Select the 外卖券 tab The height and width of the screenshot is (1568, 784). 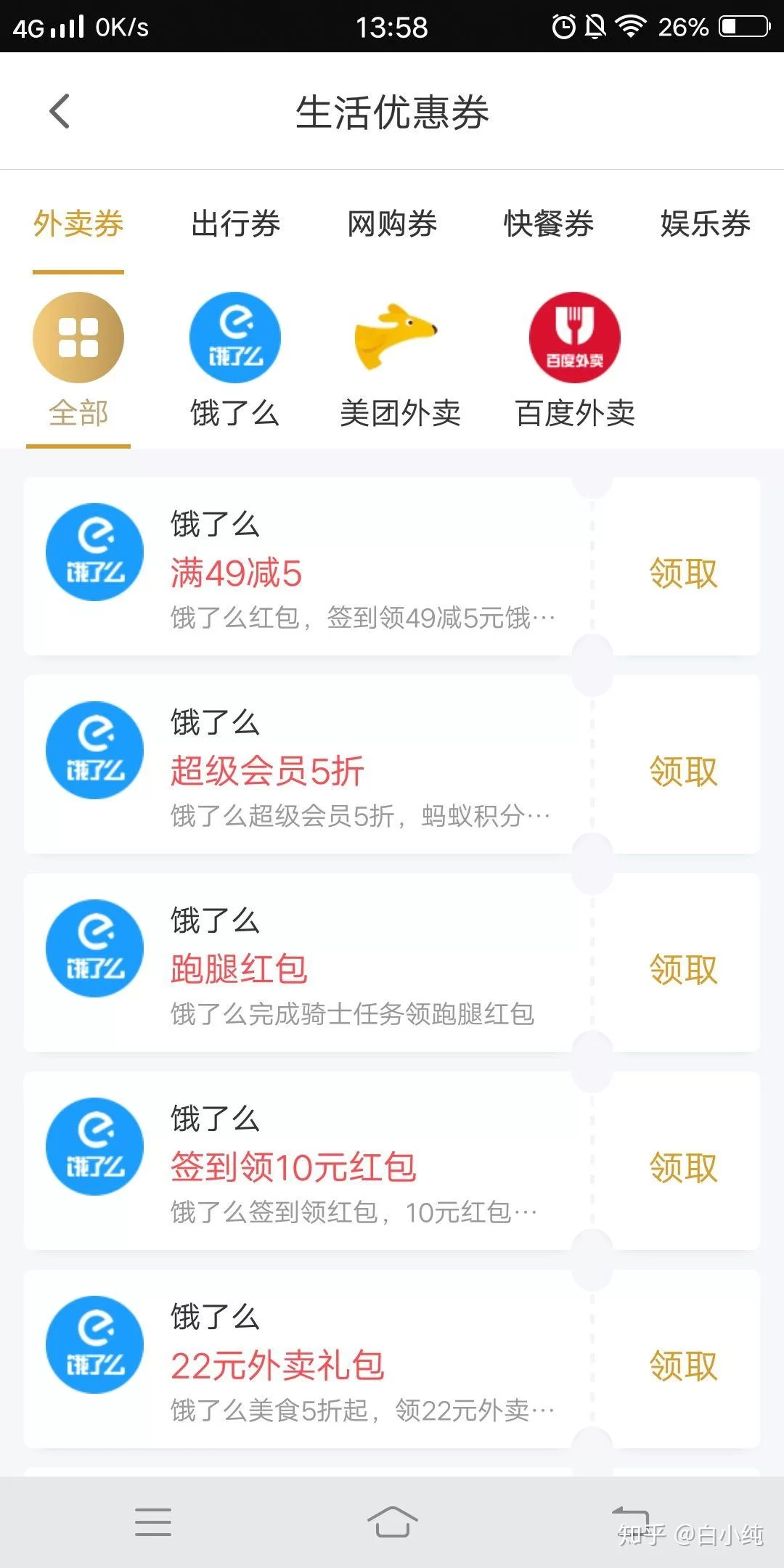coord(78,224)
